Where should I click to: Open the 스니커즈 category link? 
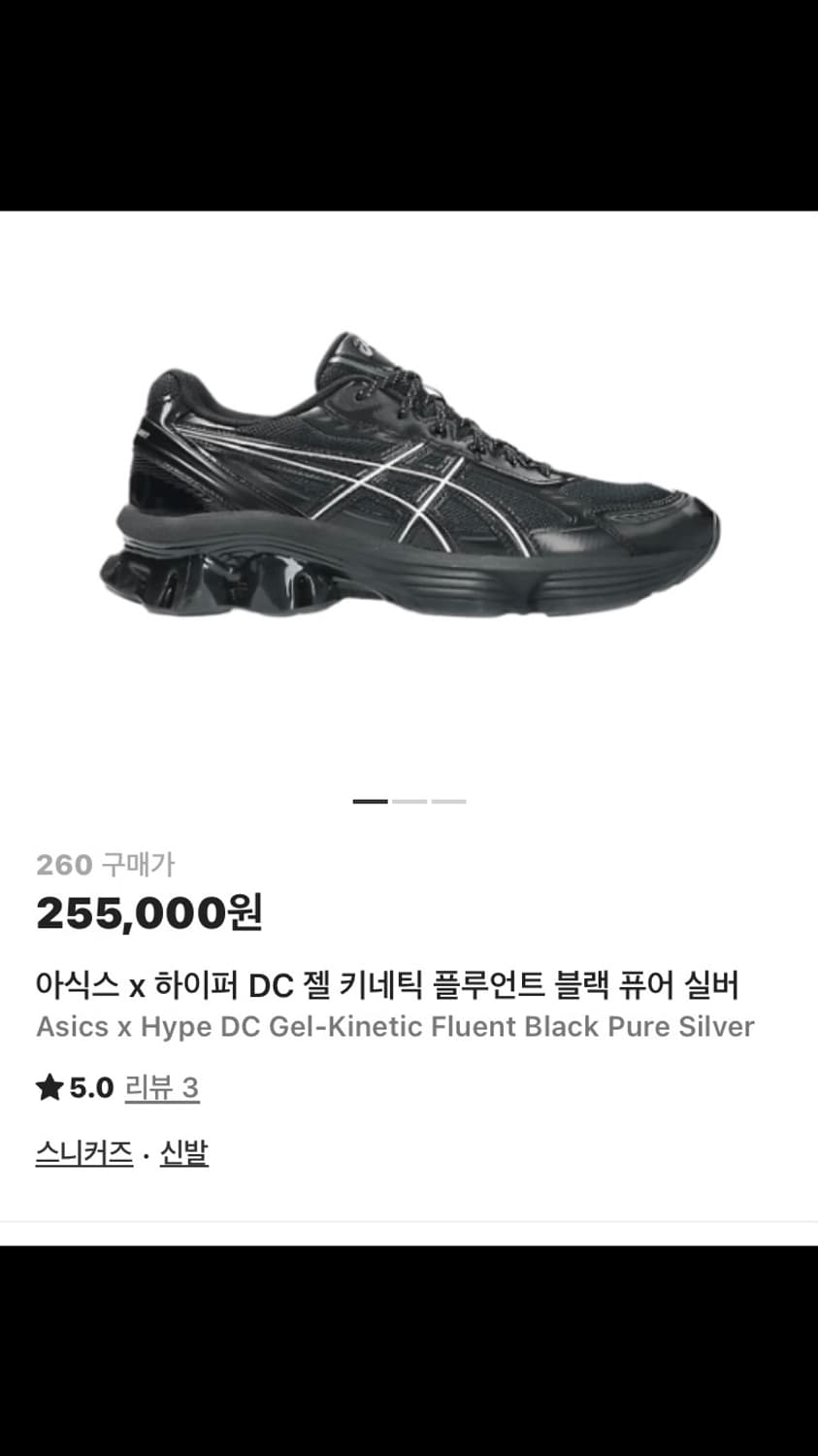pos(83,1152)
